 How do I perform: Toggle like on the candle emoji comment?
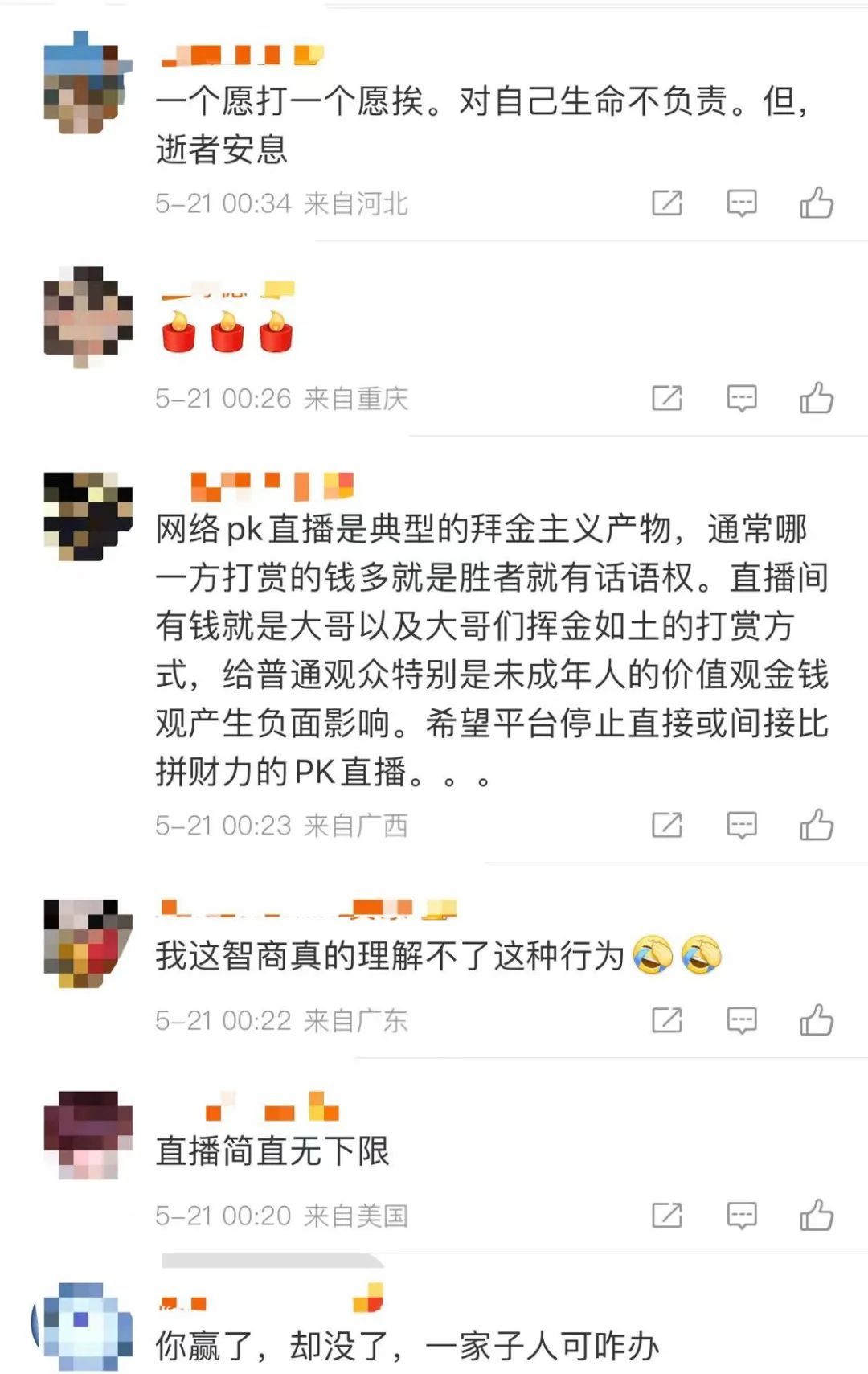[x=817, y=396]
